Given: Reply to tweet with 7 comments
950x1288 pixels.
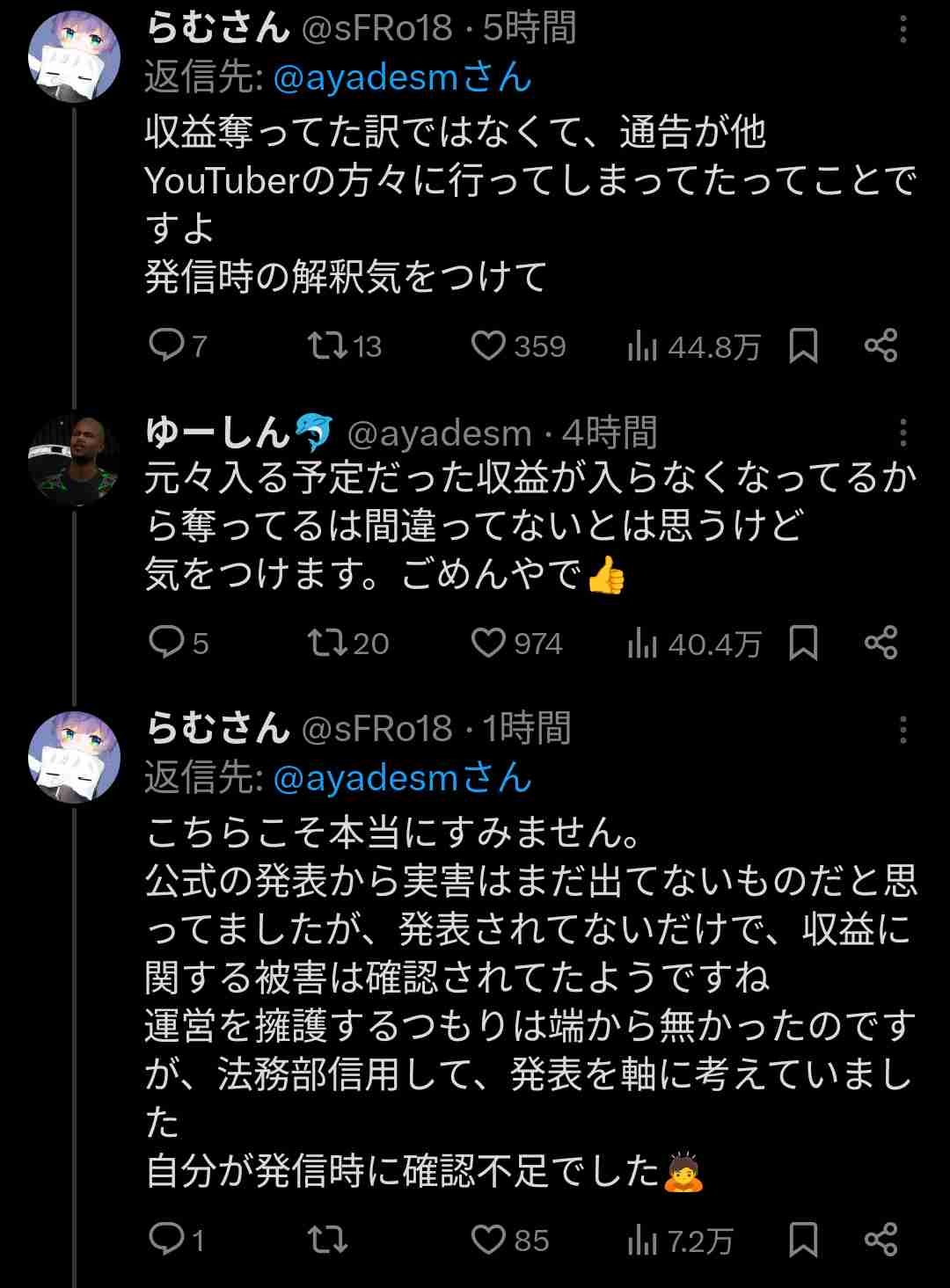Looking at the screenshot, I should [x=165, y=346].
